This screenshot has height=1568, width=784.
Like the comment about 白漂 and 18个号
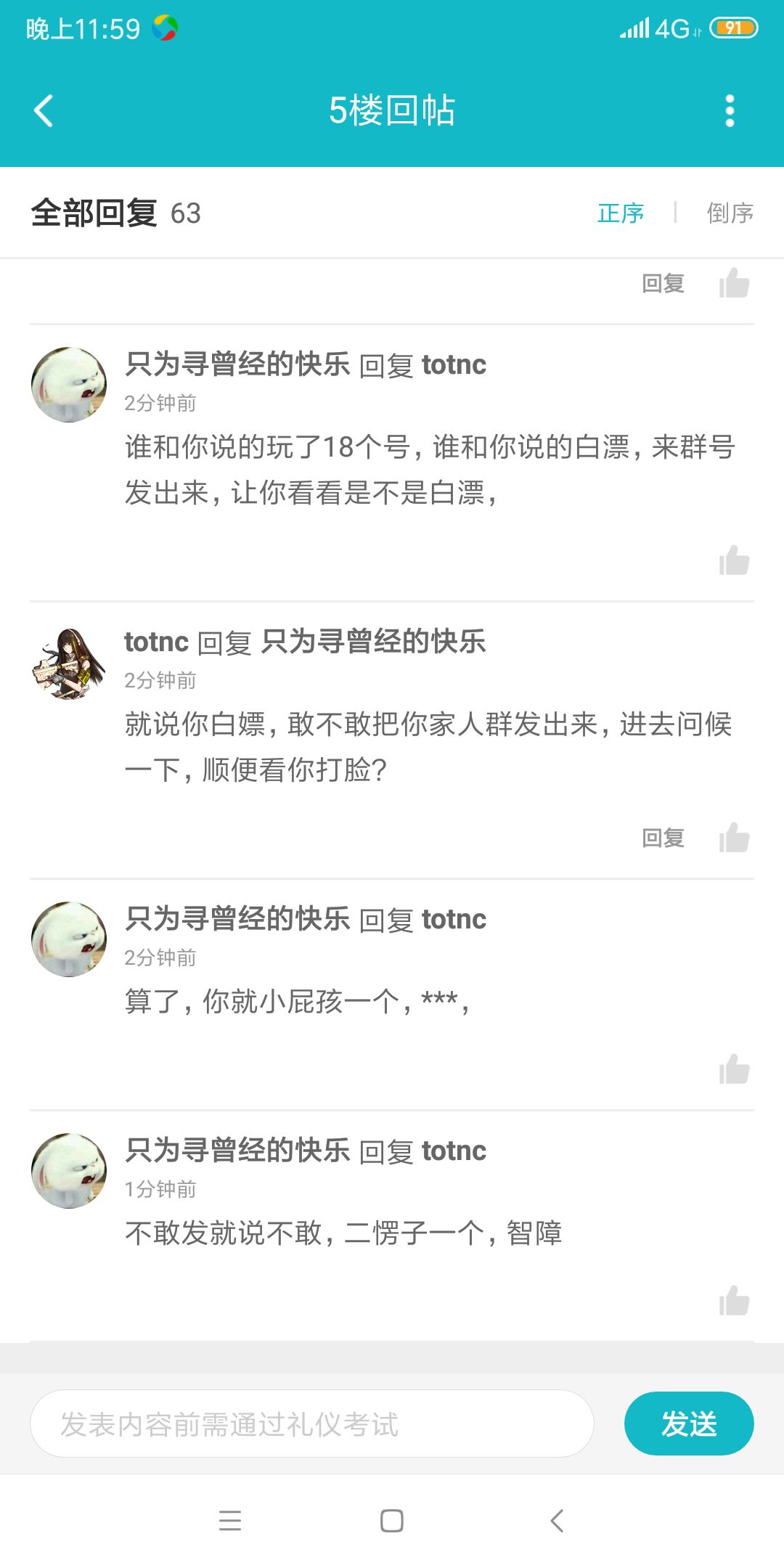point(735,560)
